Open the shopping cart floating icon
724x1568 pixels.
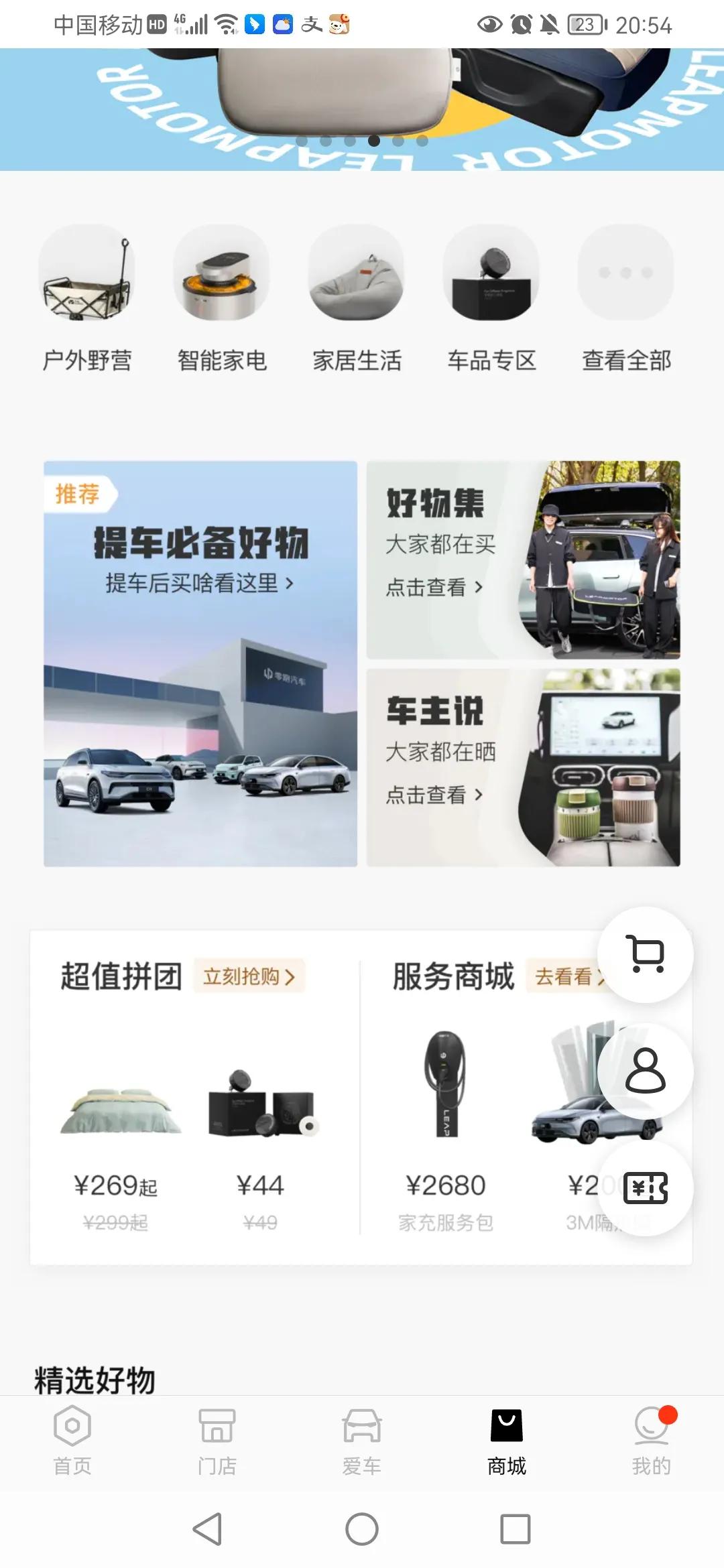(644, 956)
